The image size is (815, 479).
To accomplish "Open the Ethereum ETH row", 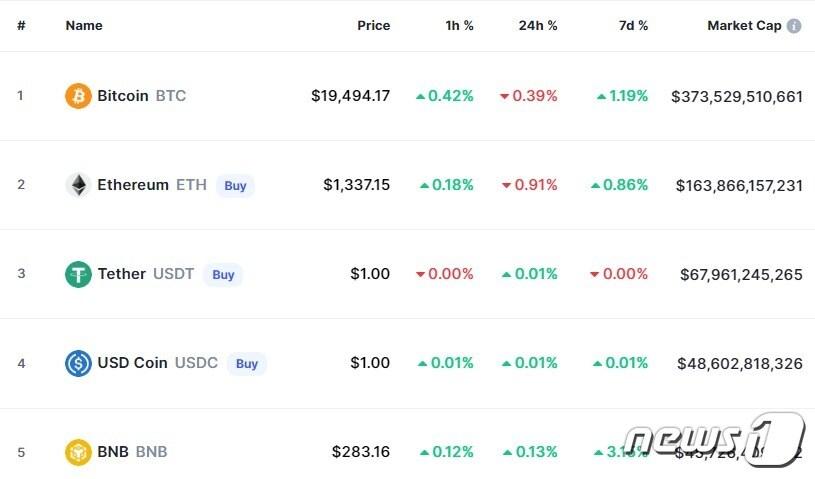I will (133, 185).
